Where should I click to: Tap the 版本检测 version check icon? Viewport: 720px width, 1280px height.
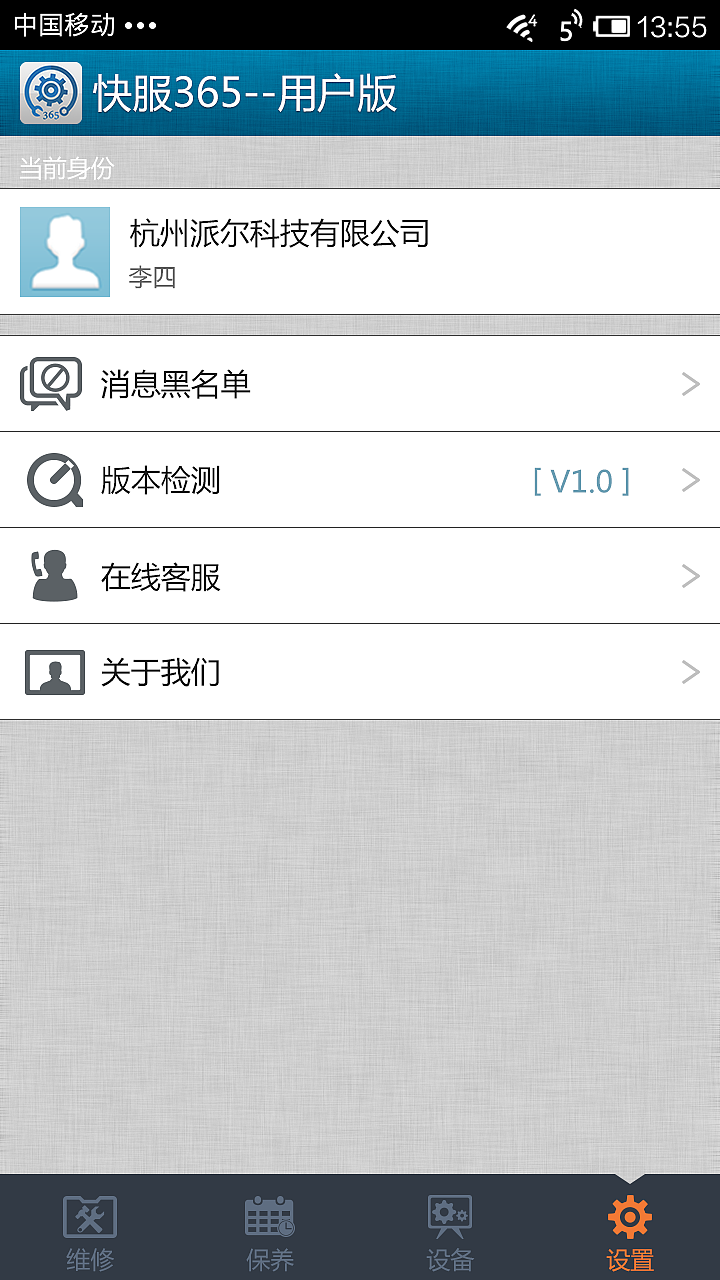52,479
